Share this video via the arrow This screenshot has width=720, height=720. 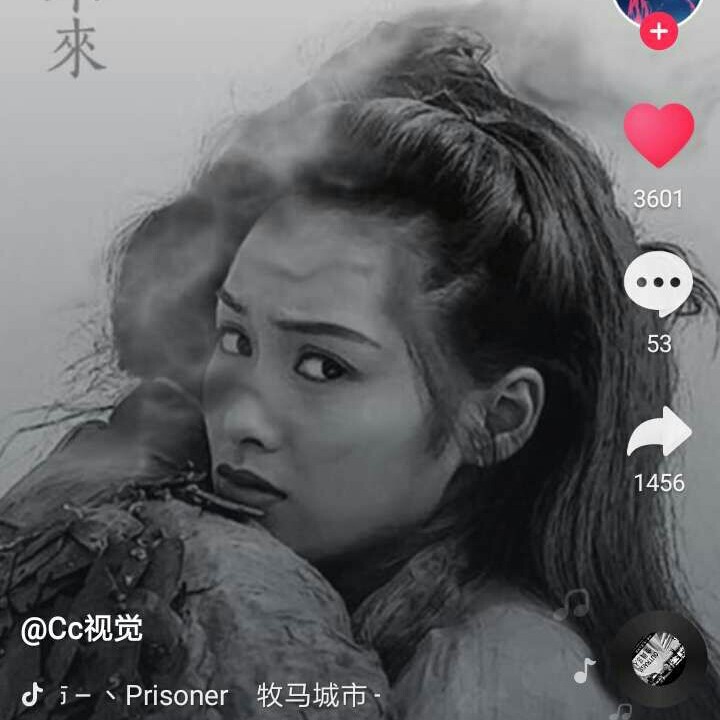click(659, 432)
